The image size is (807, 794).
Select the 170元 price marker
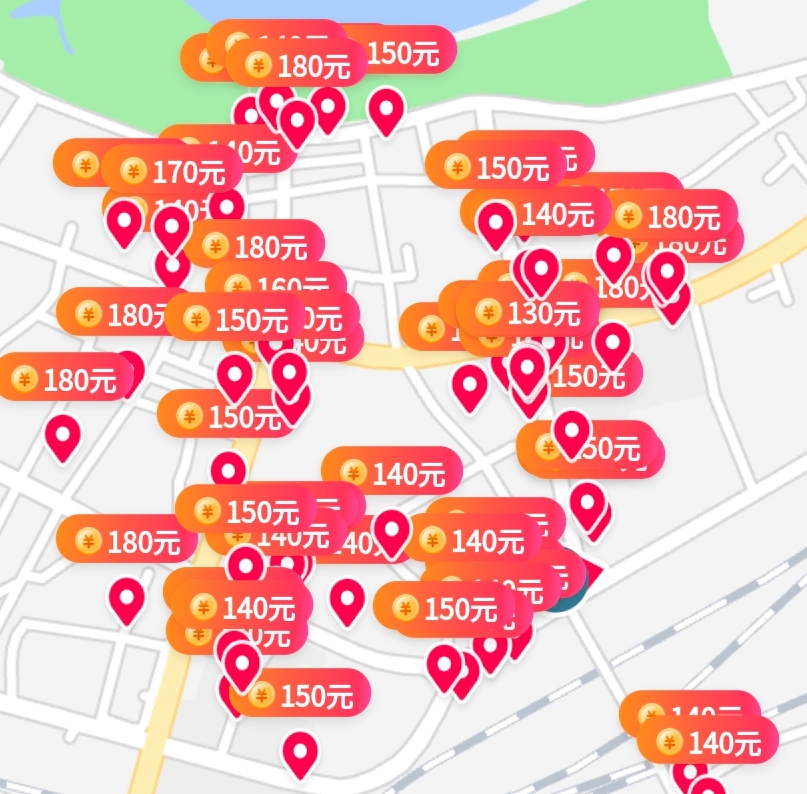(x=173, y=171)
